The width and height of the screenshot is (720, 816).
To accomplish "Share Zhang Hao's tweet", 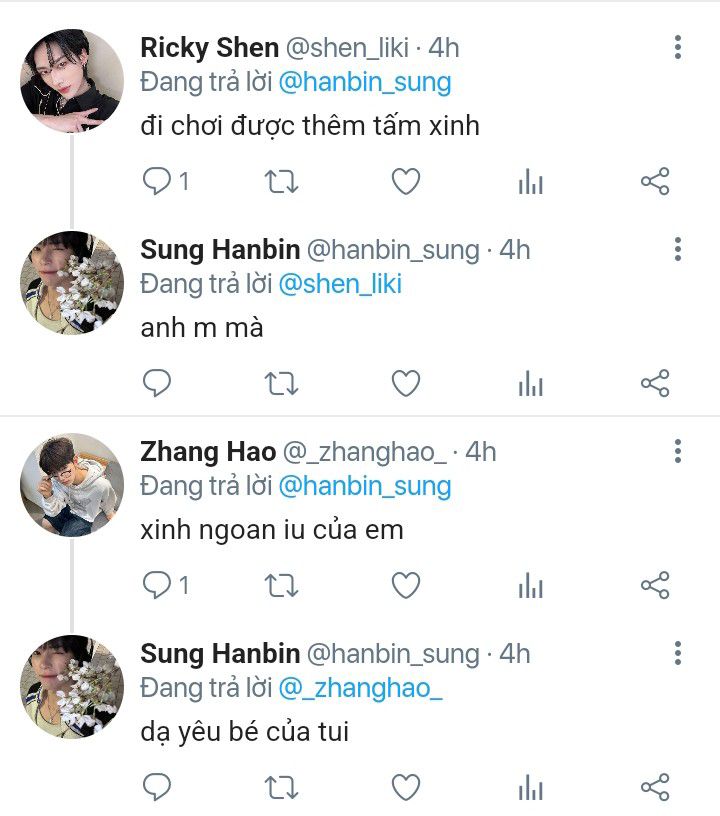I will [x=654, y=585].
